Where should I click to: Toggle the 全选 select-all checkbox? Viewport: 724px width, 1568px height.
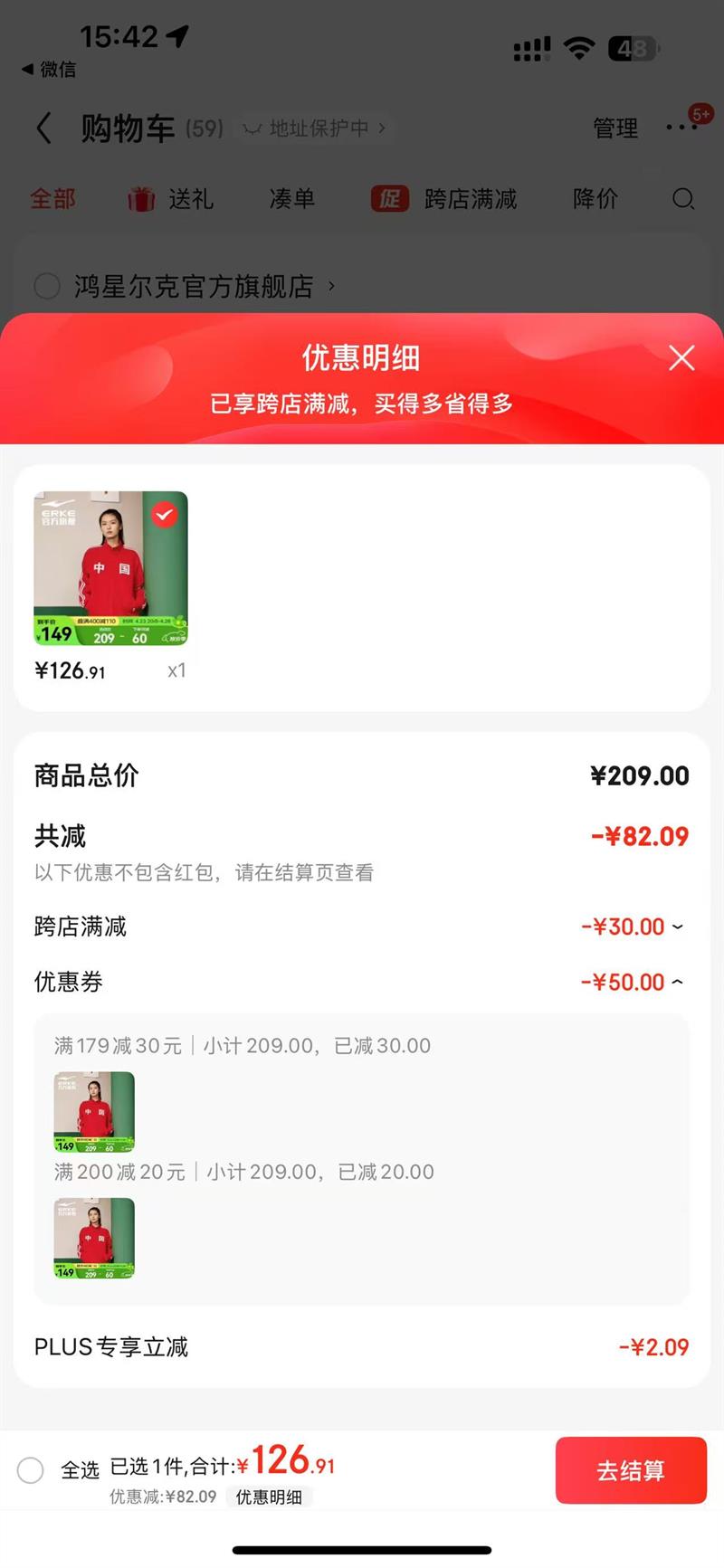point(31,1470)
